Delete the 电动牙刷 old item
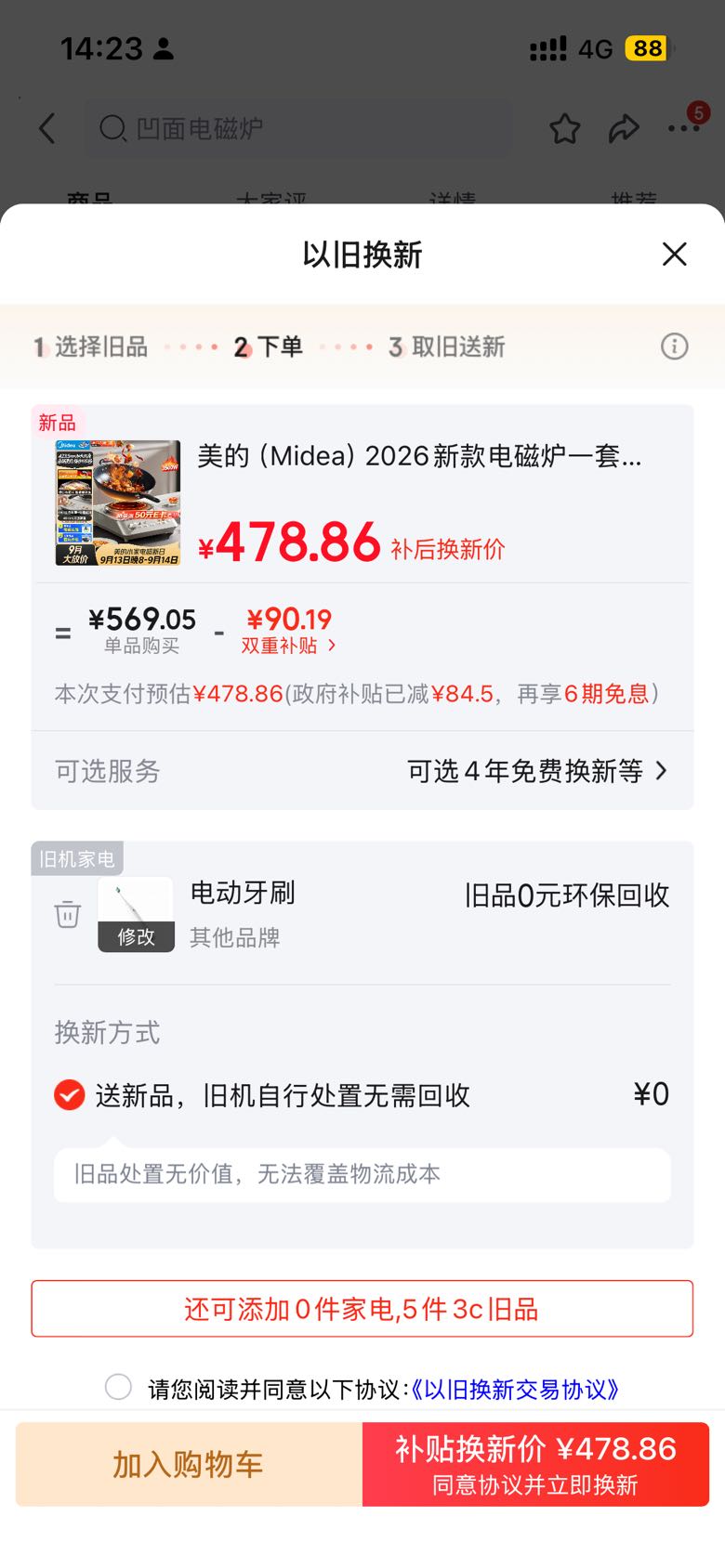The image size is (725, 1568). [68, 914]
